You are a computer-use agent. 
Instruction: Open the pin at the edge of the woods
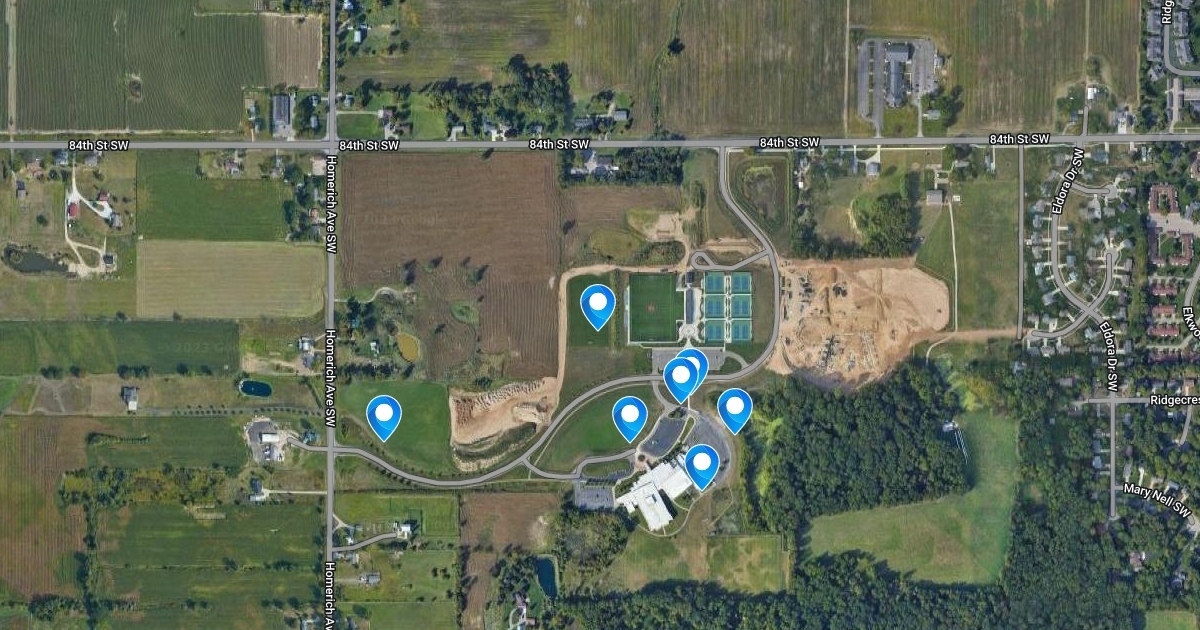[735, 408]
